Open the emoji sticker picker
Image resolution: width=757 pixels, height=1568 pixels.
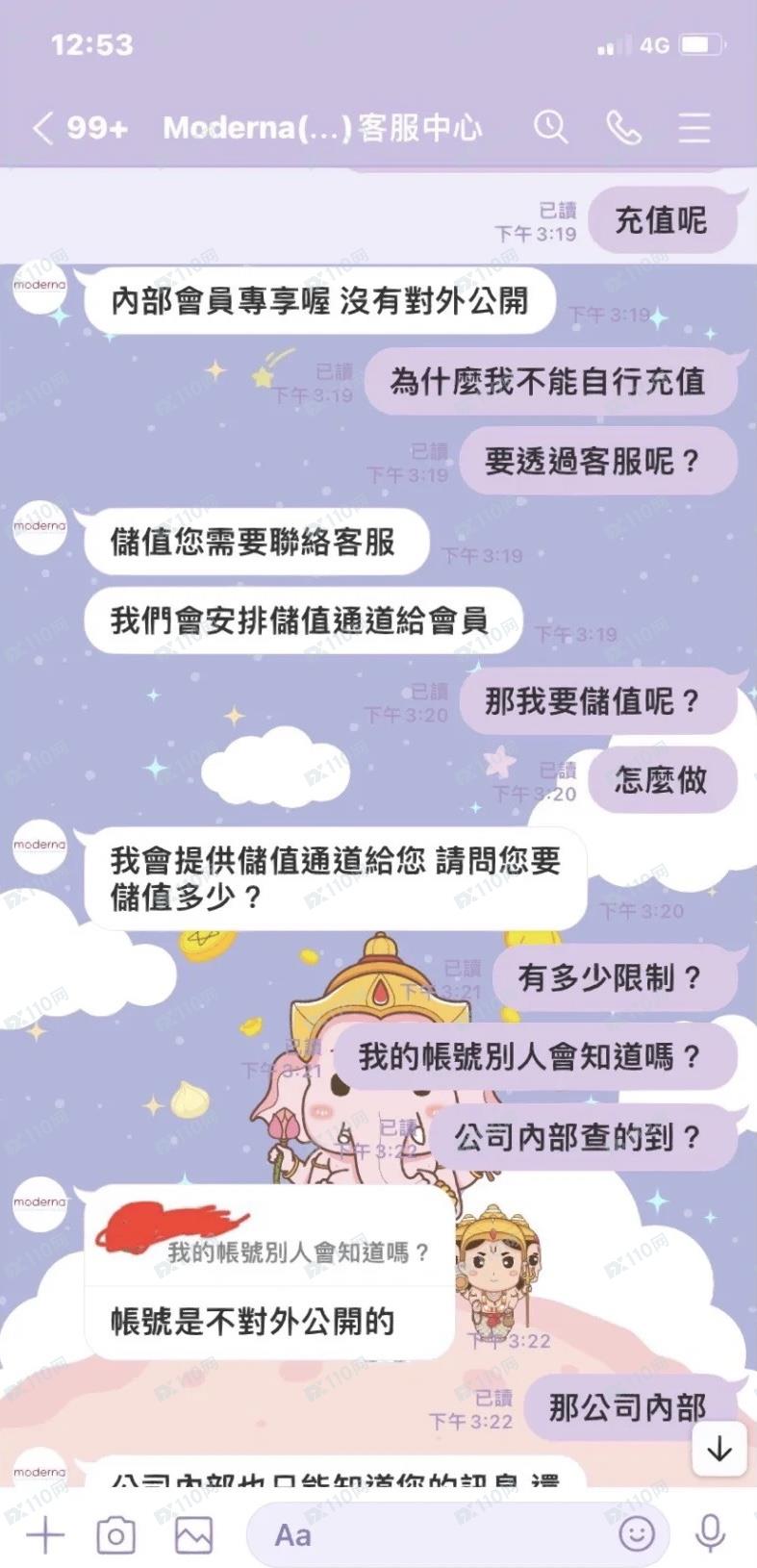[636, 1533]
